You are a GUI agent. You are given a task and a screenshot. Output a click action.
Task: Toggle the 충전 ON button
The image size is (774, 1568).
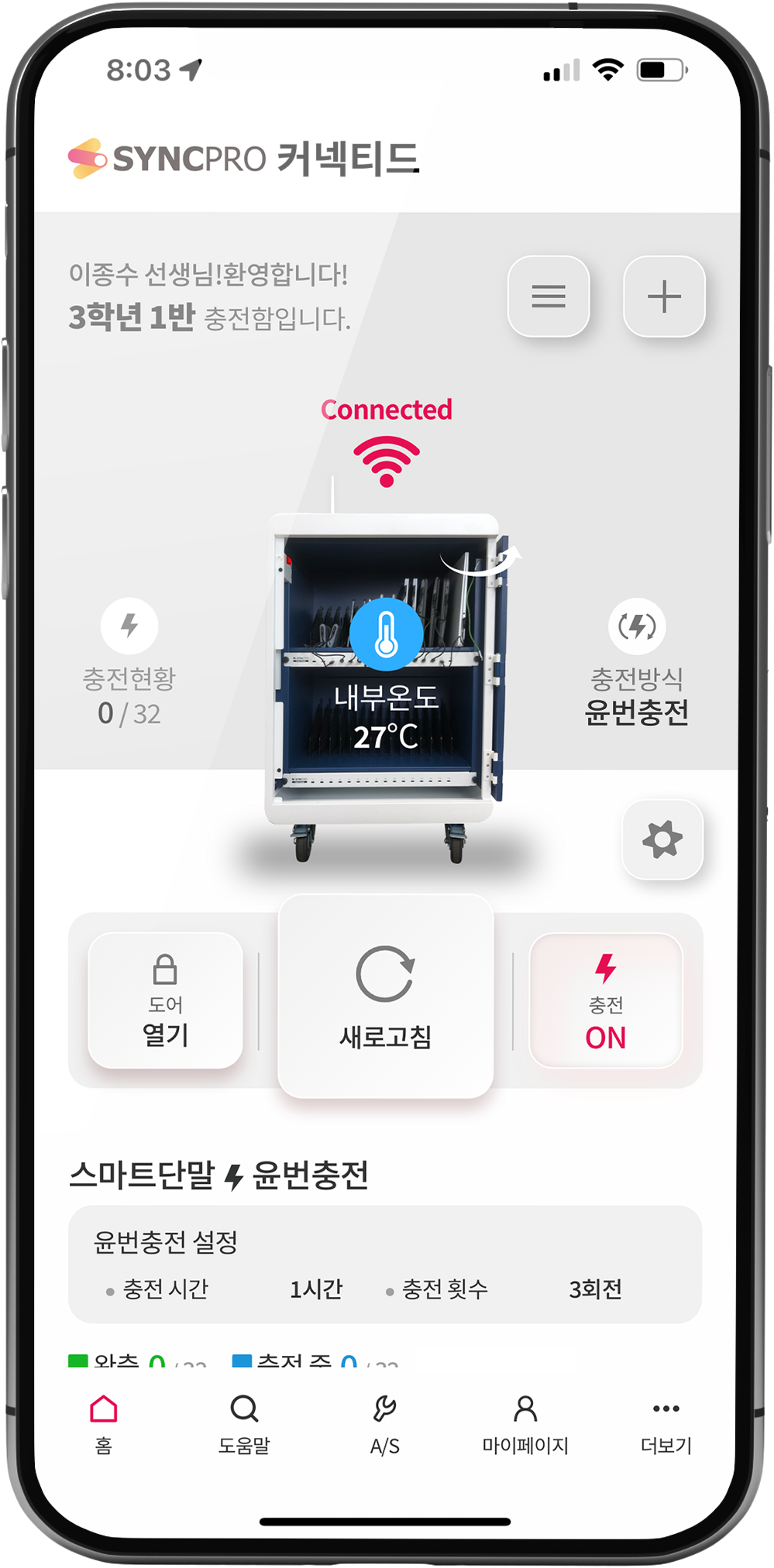pyautogui.click(x=605, y=1000)
